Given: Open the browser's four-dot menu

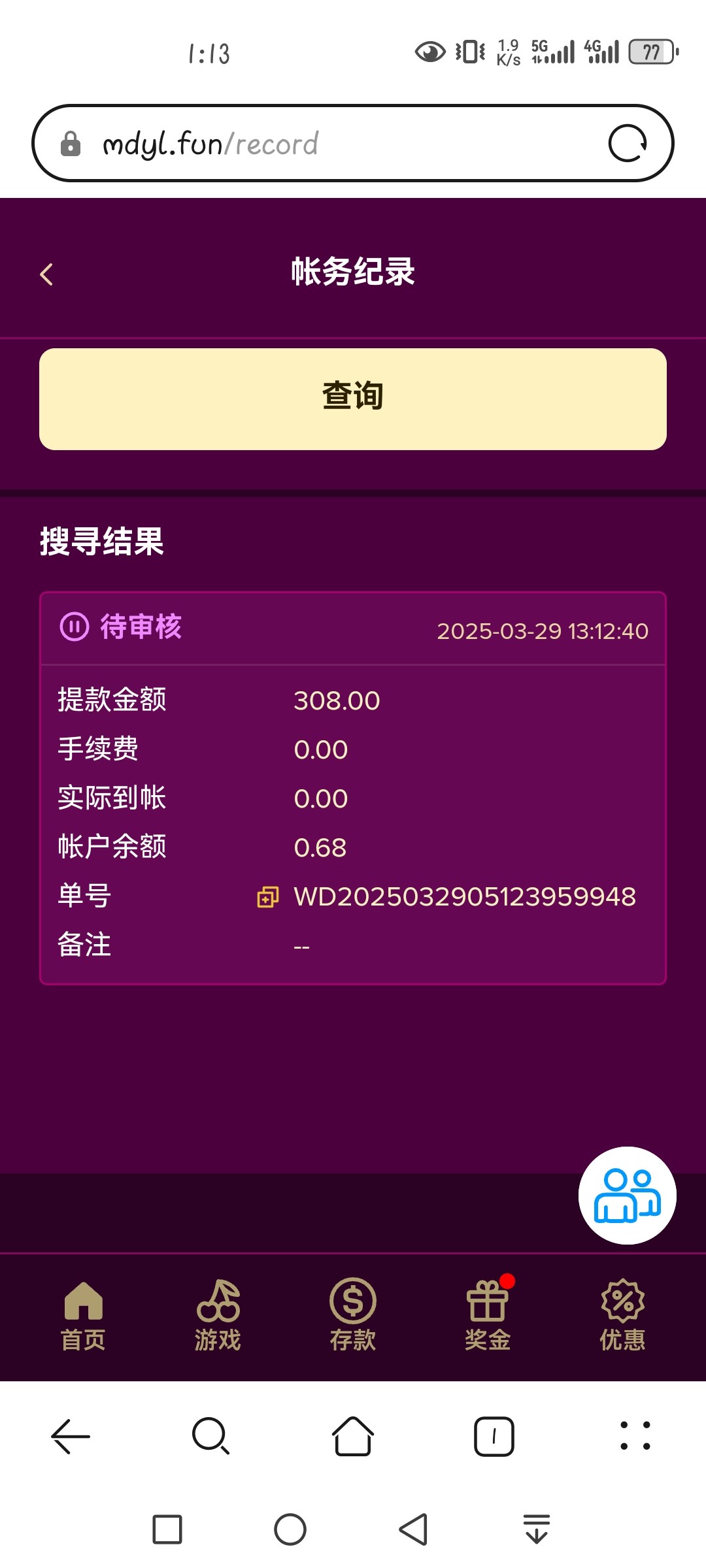Looking at the screenshot, I should [635, 1436].
